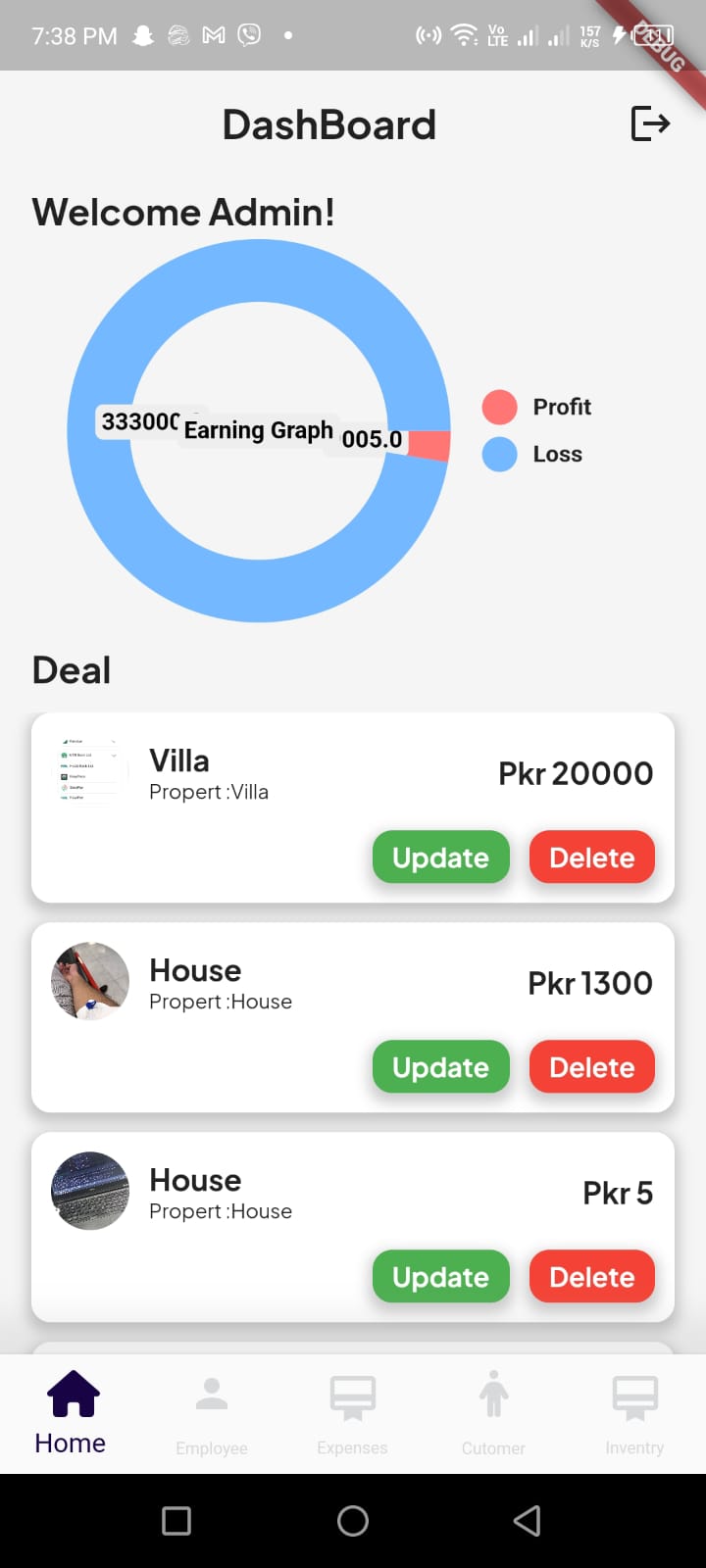Update the House deal priced Pkr 1300
The height and width of the screenshot is (1568, 706).
pyautogui.click(x=441, y=1067)
